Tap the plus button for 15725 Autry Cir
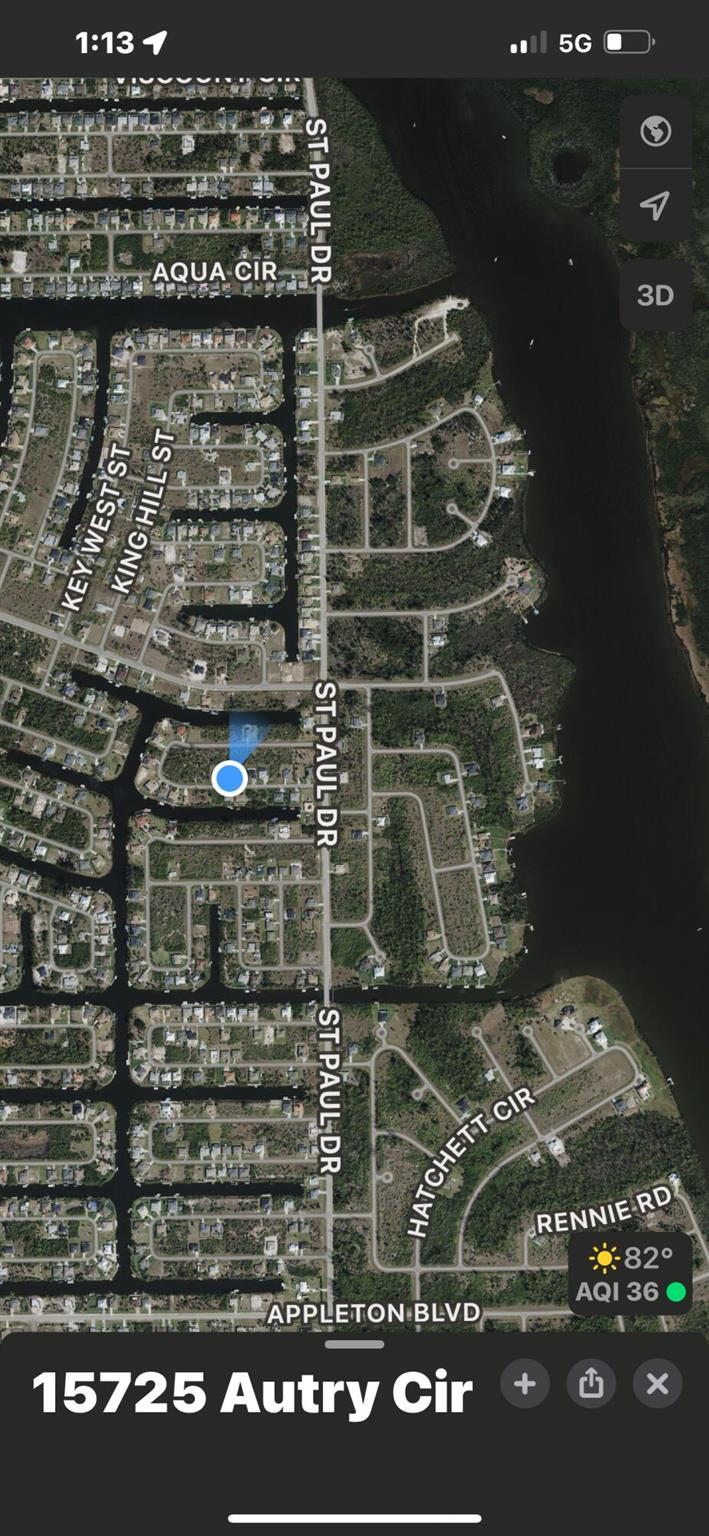Screen dimensions: 709x1536 tap(525, 1384)
